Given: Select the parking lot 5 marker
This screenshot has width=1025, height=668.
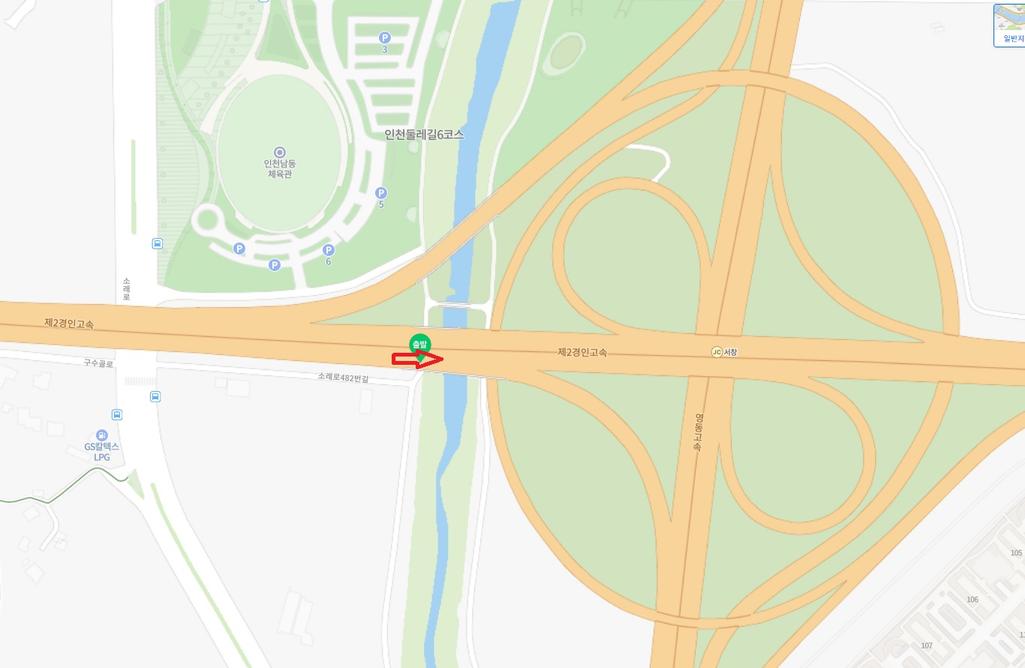Looking at the screenshot, I should pos(380,192).
